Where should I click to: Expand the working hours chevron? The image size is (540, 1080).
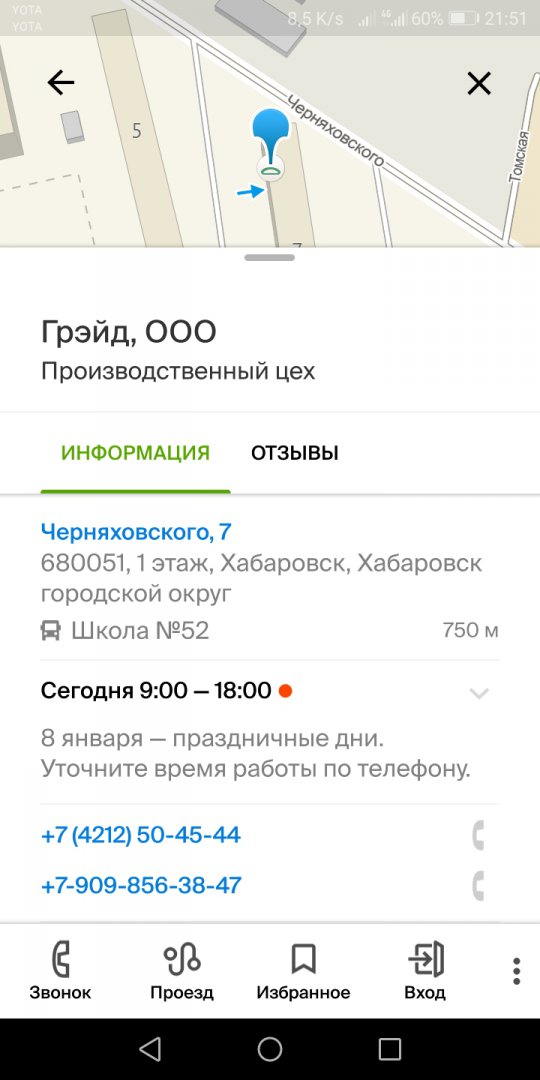pyautogui.click(x=479, y=693)
